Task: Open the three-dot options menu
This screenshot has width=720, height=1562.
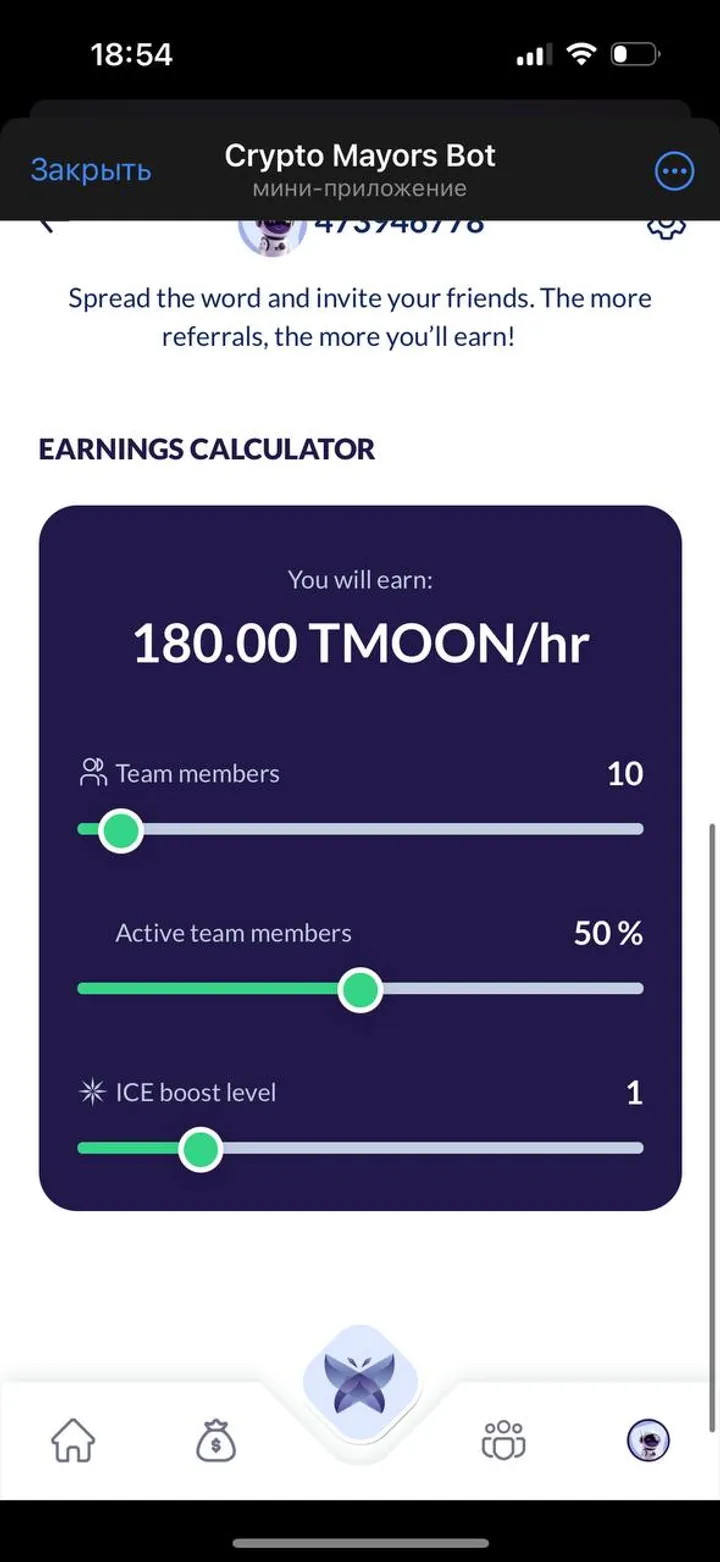Action: click(x=673, y=170)
